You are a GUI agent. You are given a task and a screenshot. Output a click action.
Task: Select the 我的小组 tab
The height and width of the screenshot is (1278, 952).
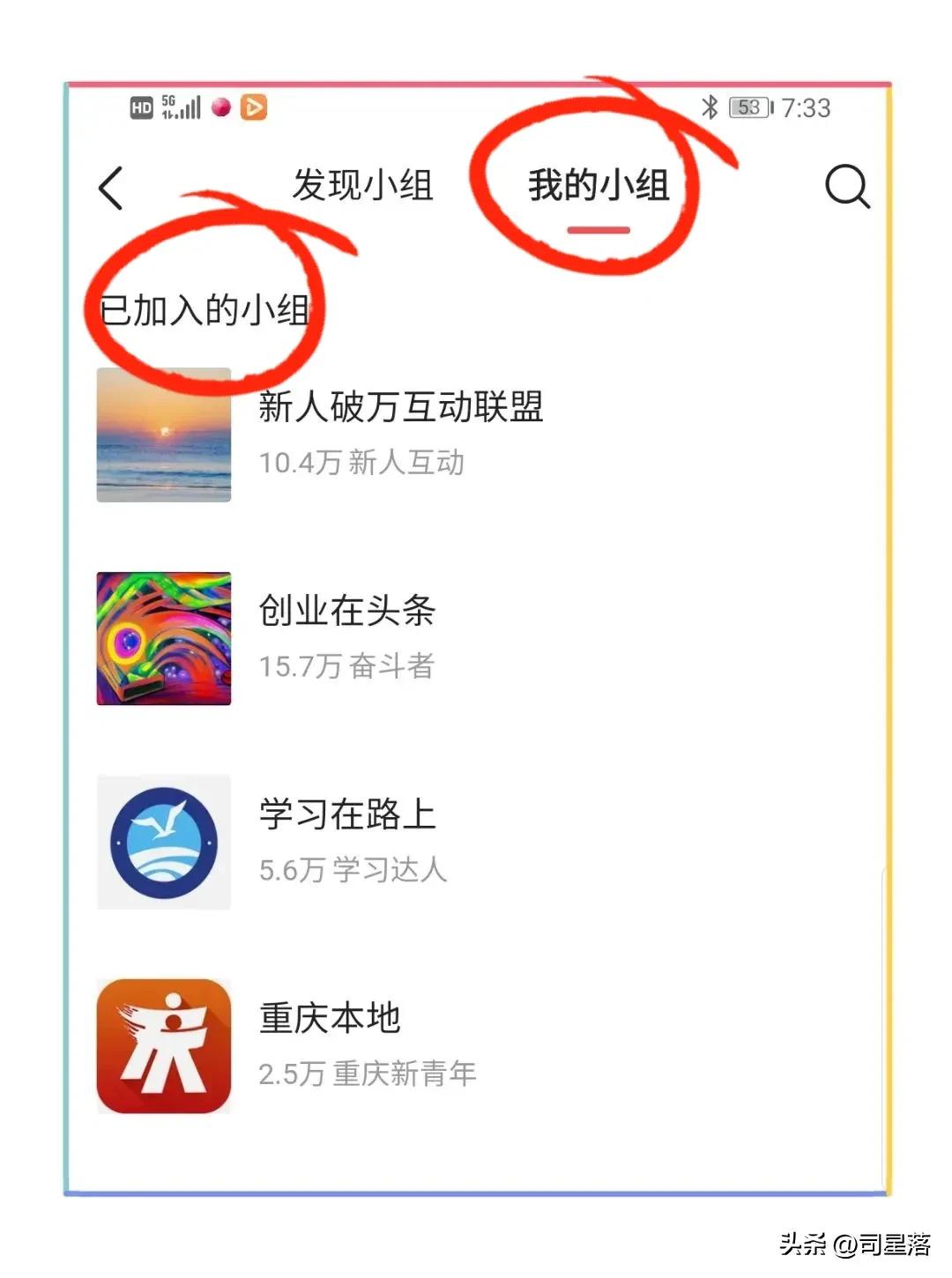(599, 186)
